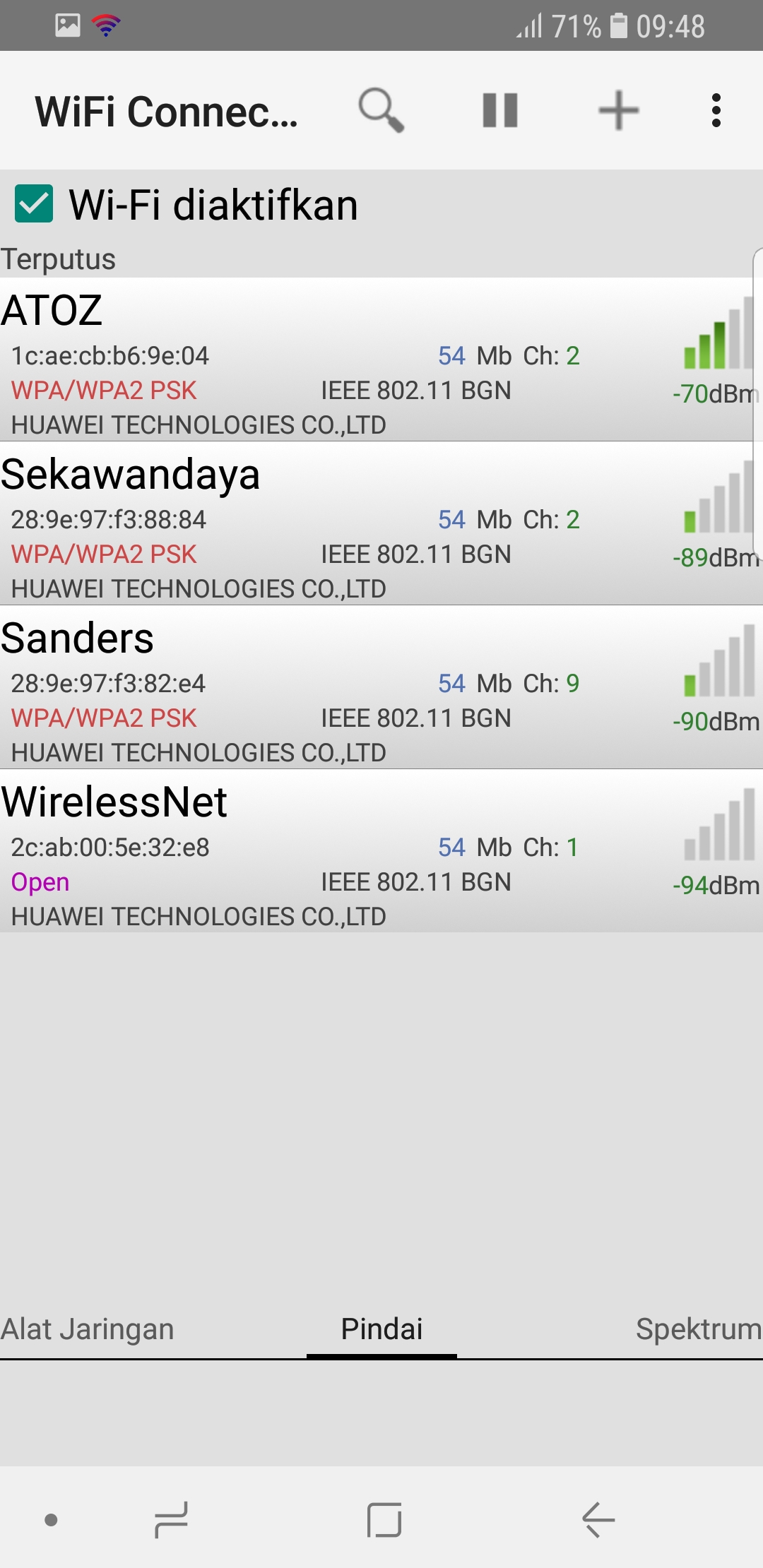The image size is (763, 1568).
Task: Pause the WiFi scanning
Action: 500,110
